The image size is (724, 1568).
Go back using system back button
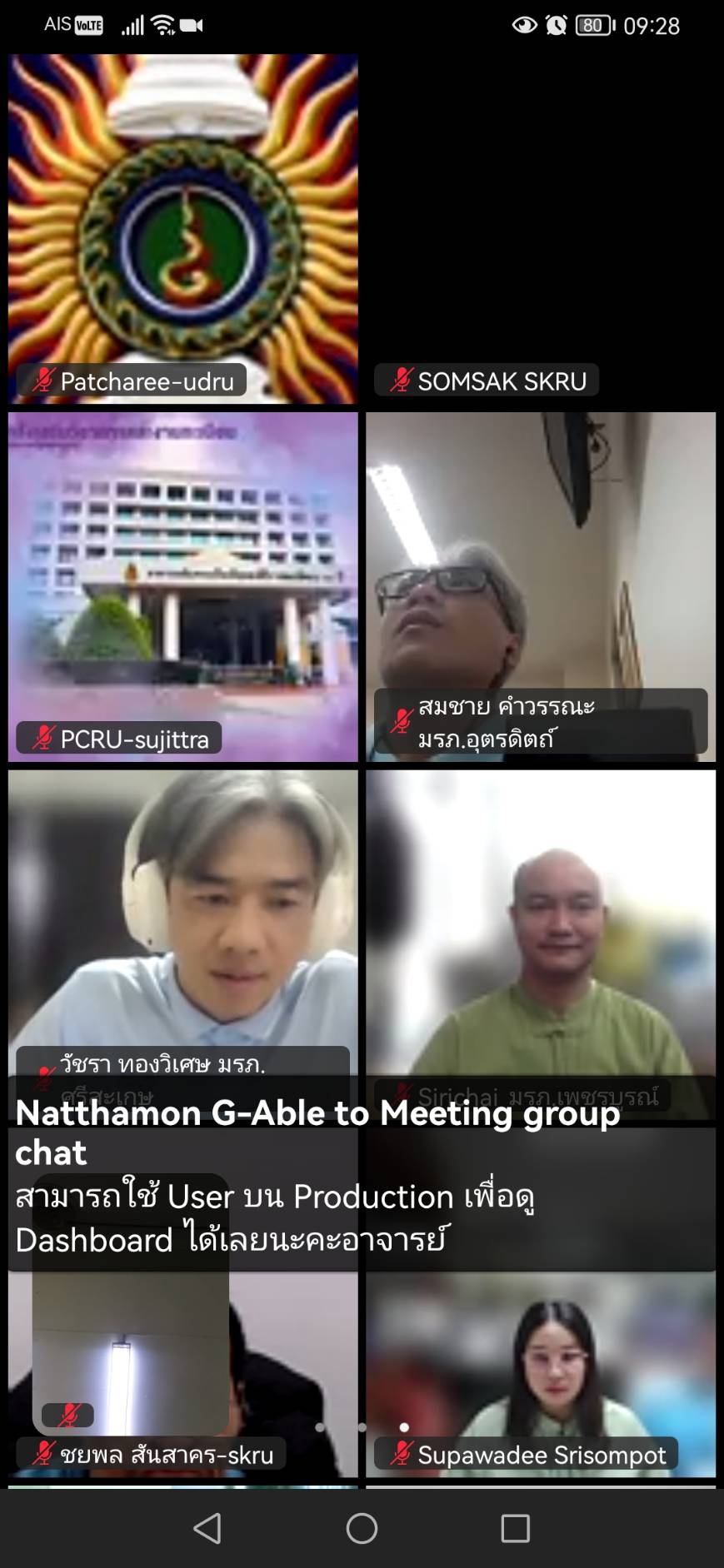pos(207,1528)
